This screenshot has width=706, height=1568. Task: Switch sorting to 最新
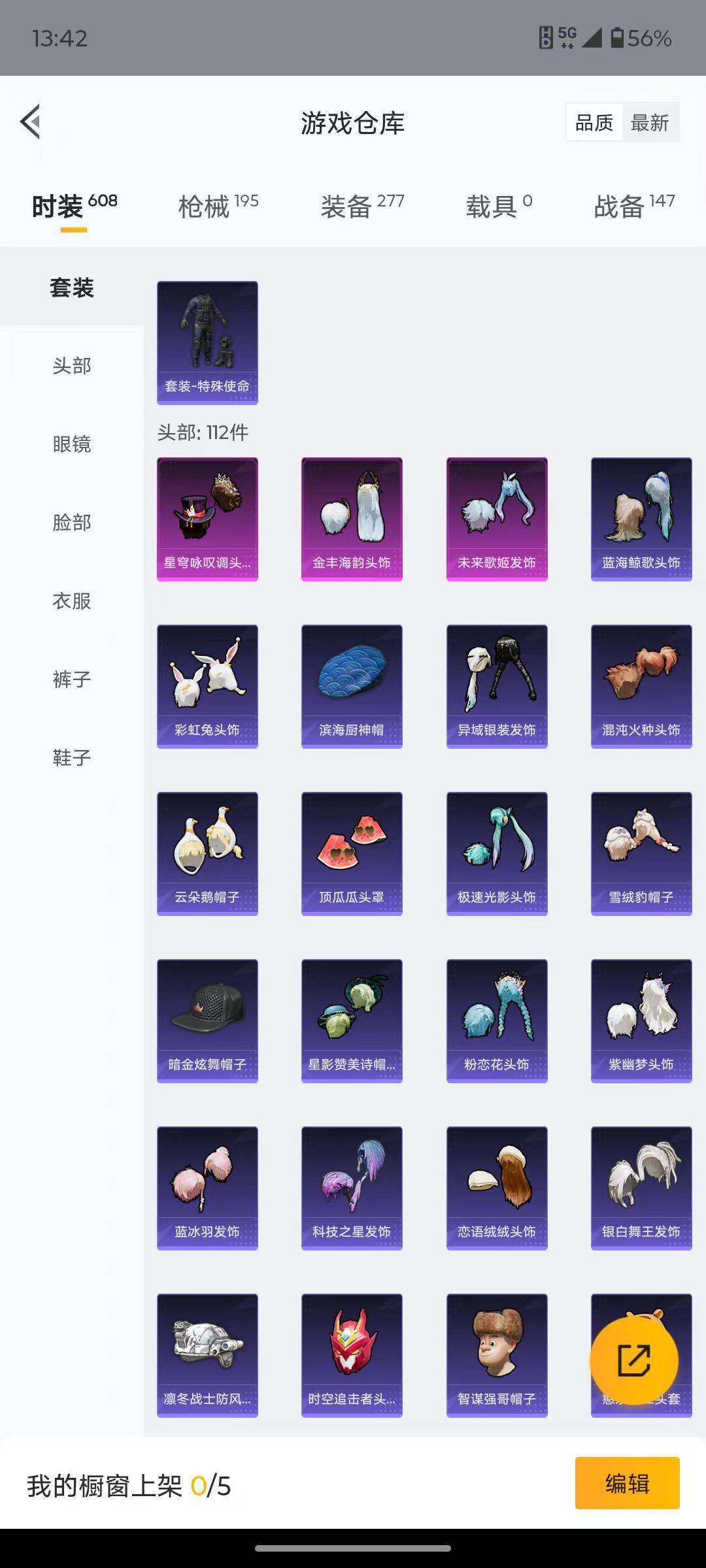click(x=651, y=122)
